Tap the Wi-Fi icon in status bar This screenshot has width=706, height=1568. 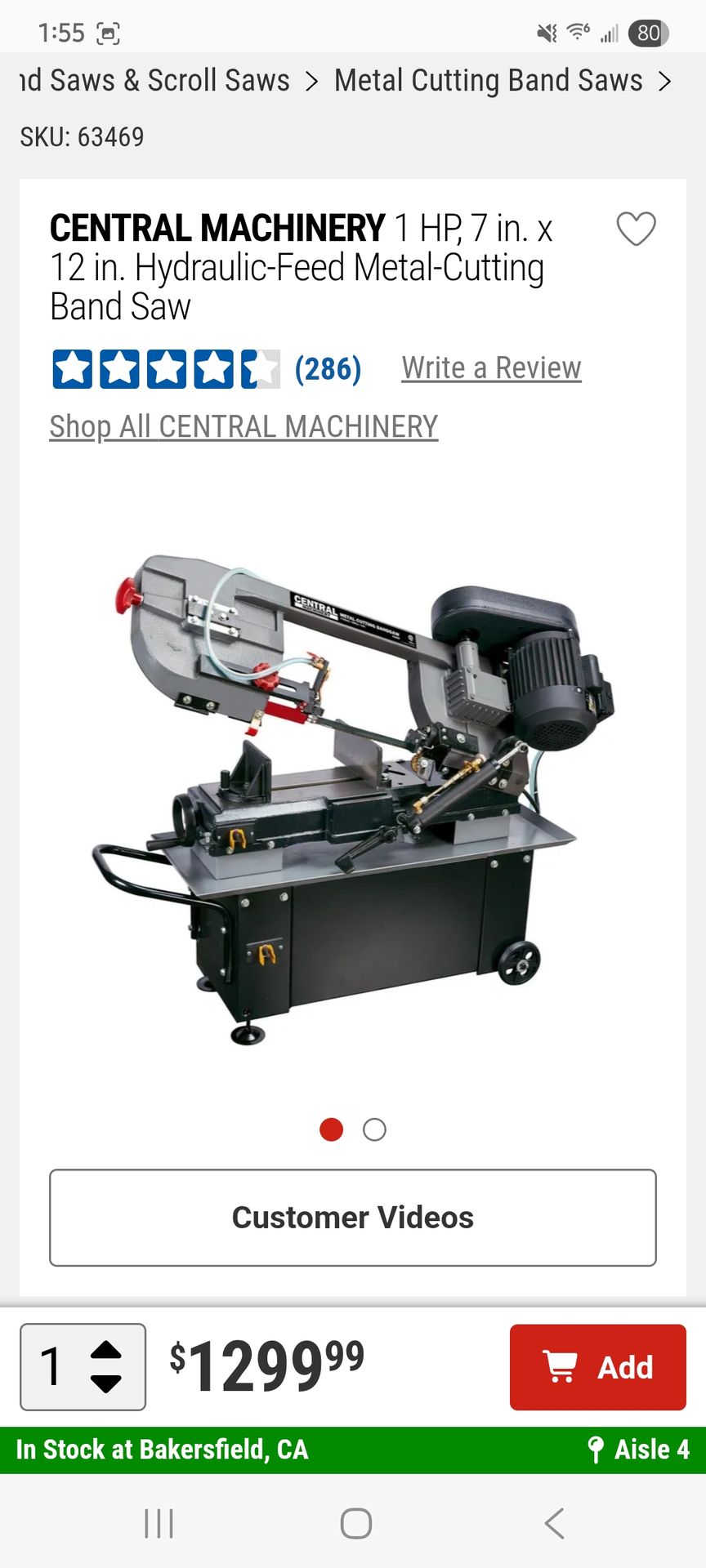pos(578,33)
